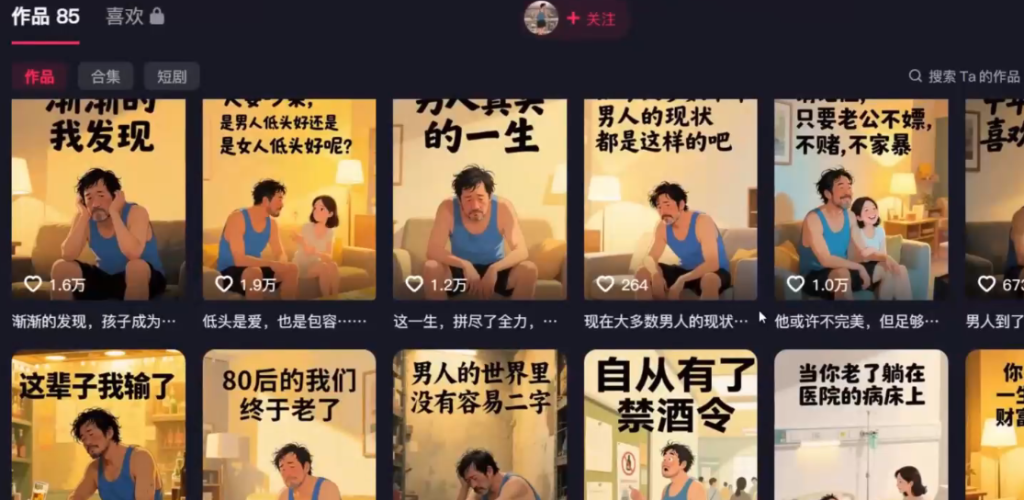Switch to the 喜欢 tab

[133, 17]
